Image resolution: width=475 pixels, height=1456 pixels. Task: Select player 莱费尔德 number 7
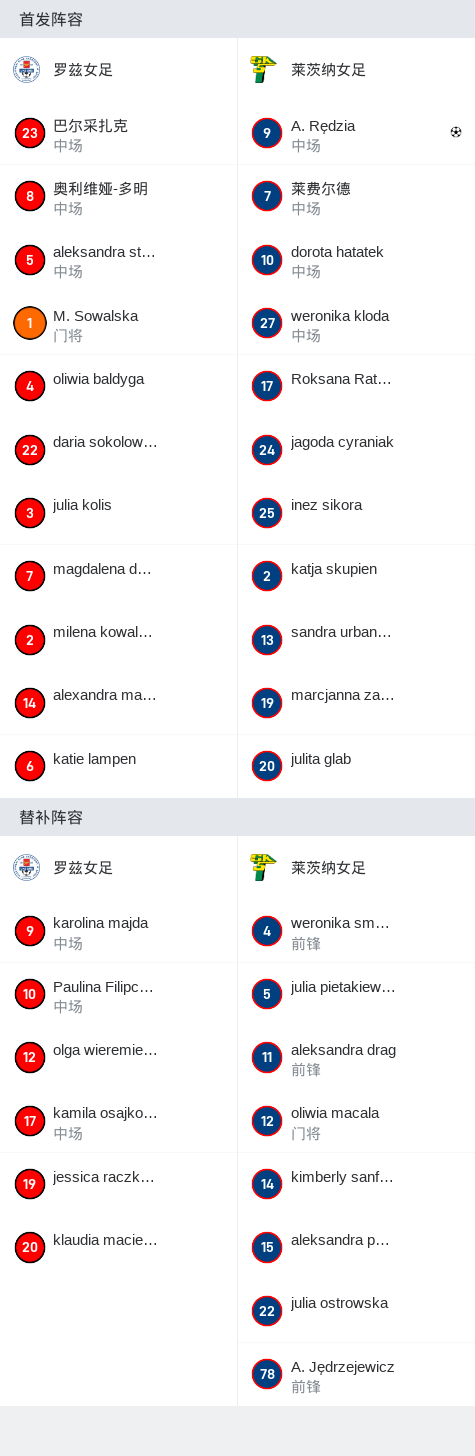(x=356, y=196)
